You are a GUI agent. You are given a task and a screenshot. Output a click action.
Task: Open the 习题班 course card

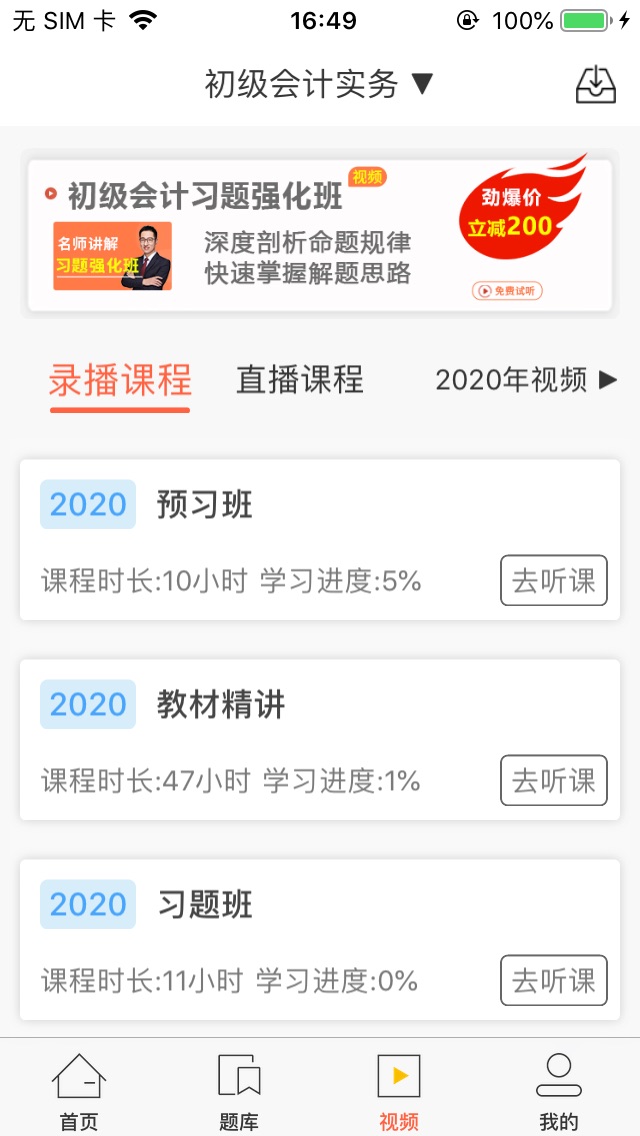[x=320, y=940]
